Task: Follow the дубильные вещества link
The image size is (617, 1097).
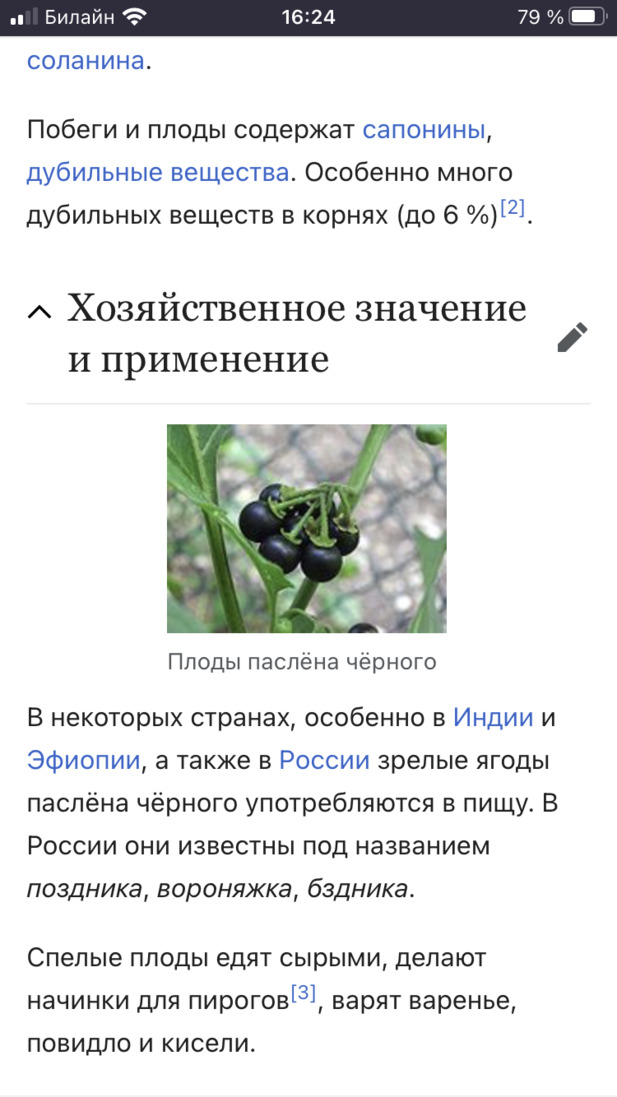Action: pos(157,172)
